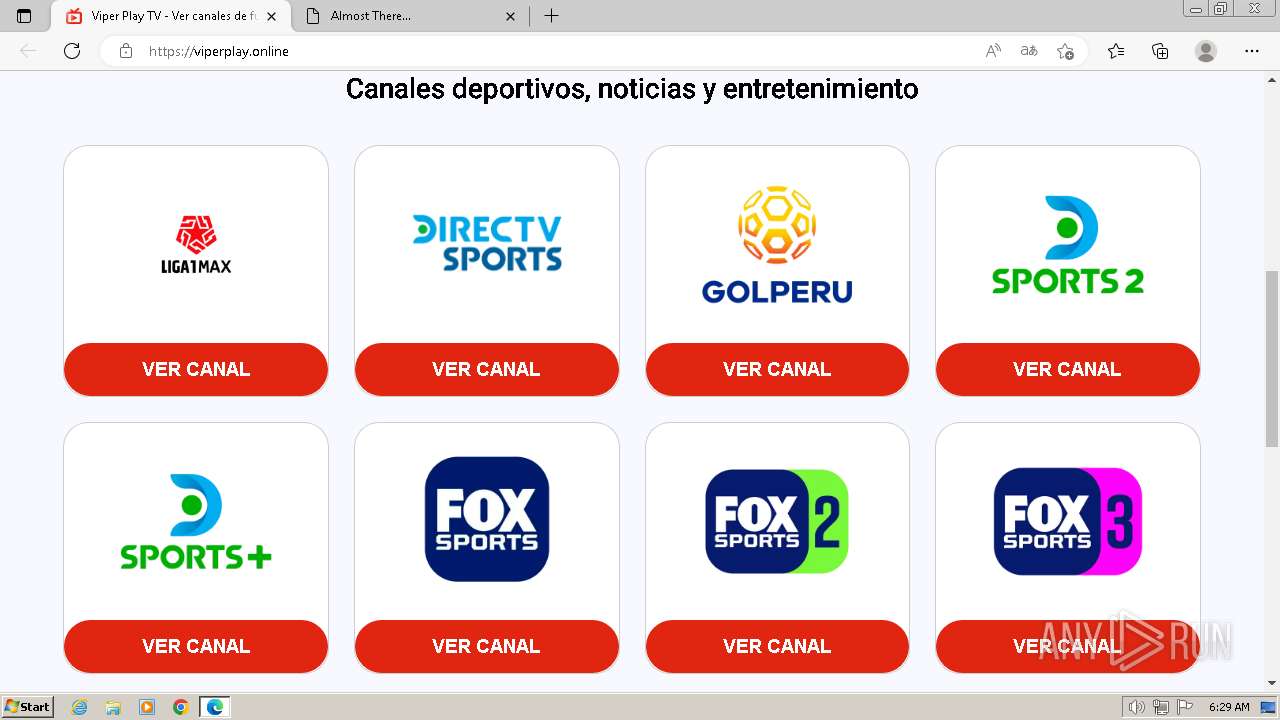Open the browser profile icon
The width and height of the screenshot is (1280, 720).
[x=1206, y=51]
